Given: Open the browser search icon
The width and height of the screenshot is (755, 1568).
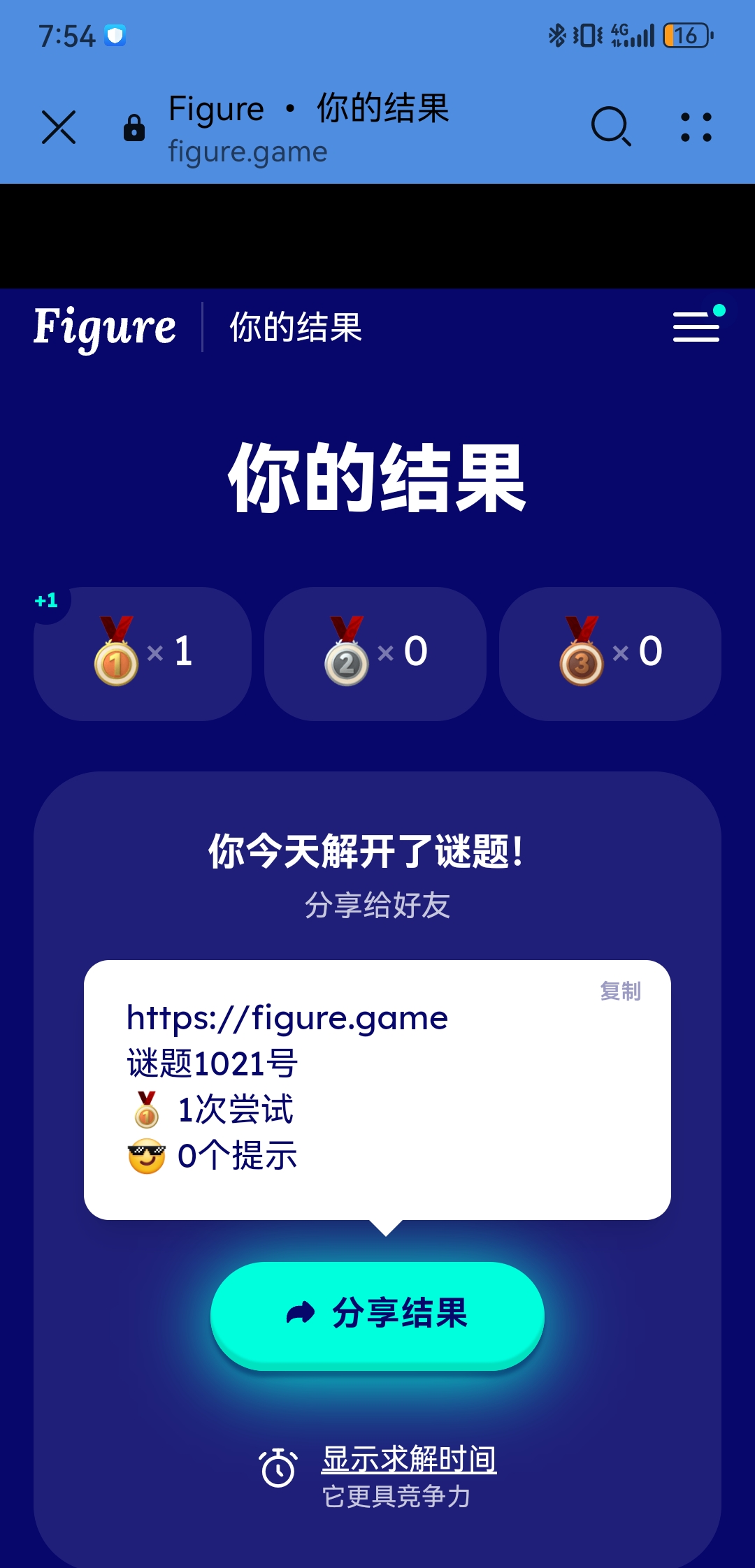Looking at the screenshot, I should point(611,127).
